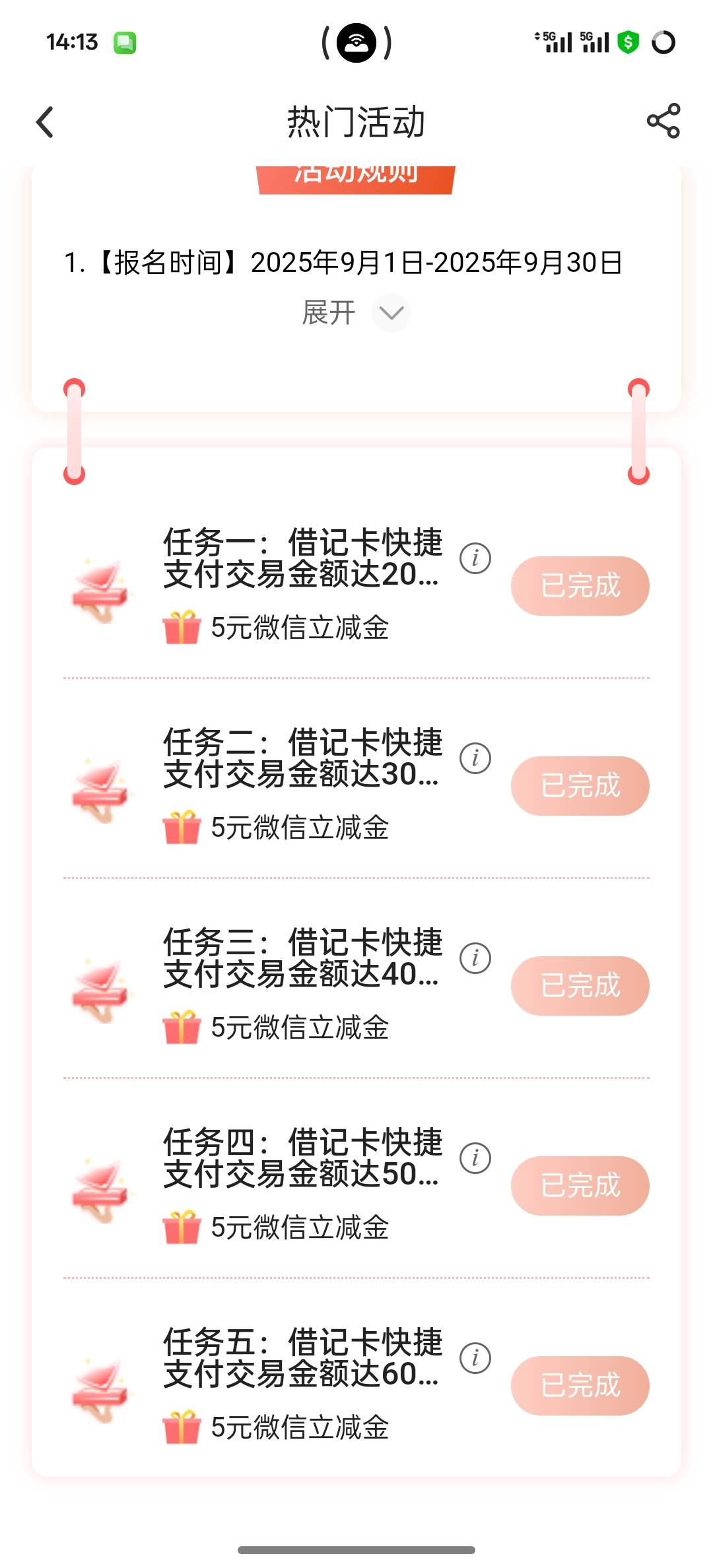Open info icon for 任务四
Image resolution: width=713 pixels, height=1568 pixels.
tap(475, 1158)
